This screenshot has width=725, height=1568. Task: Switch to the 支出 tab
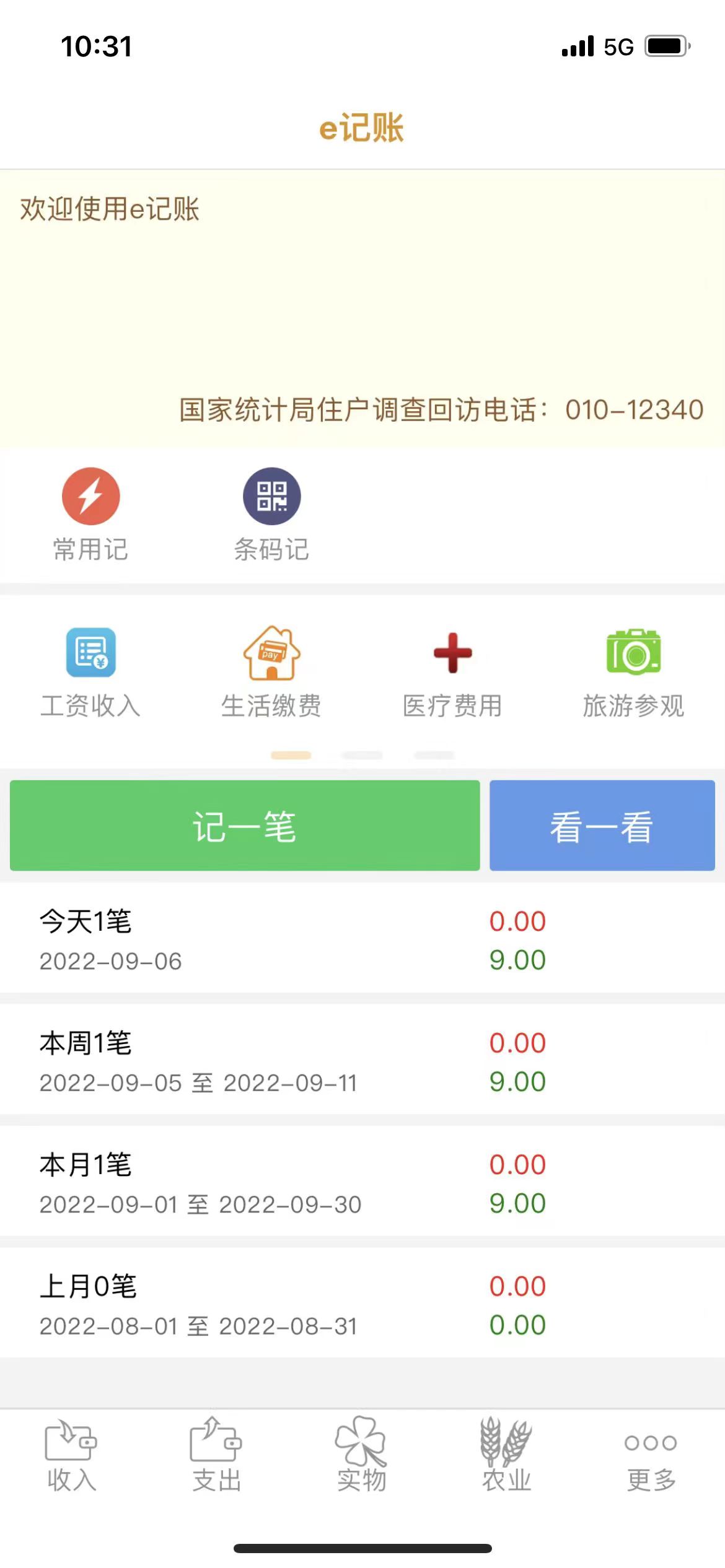click(216, 1455)
